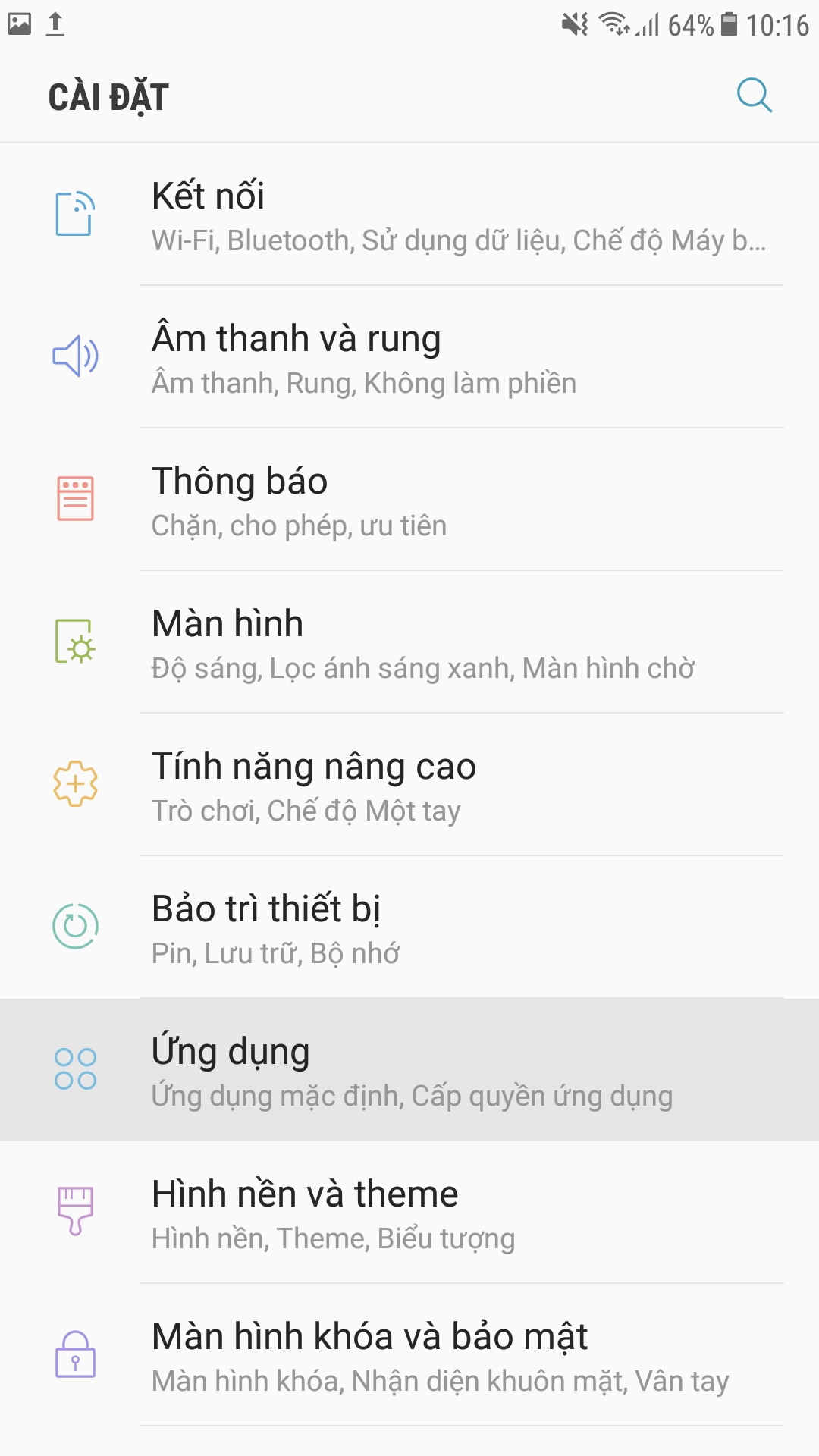Open Màn hình display settings
Viewport: 819px width, 1456px height.
pos(409,642)
